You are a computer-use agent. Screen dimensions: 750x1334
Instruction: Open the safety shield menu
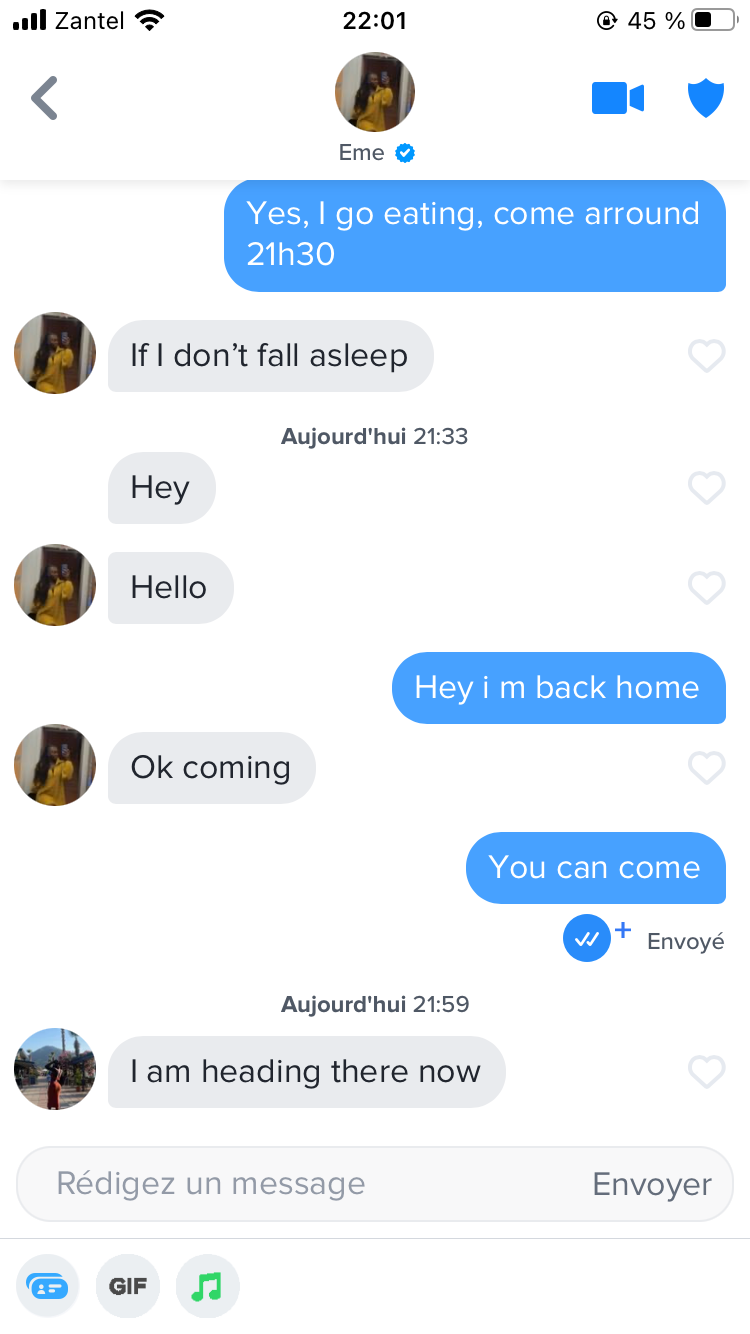[705, 98]
